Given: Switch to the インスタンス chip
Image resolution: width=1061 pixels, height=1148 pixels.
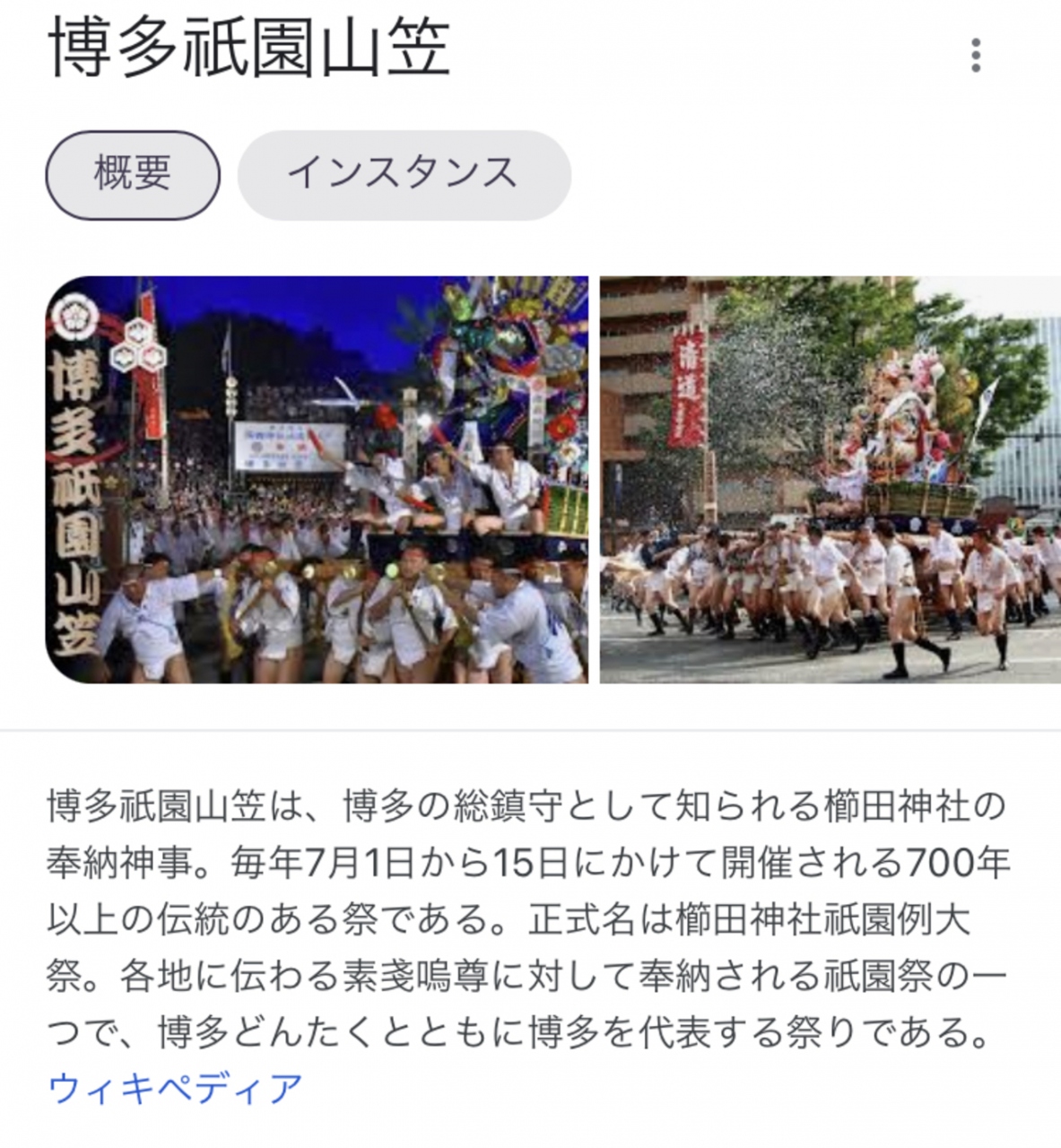Looking at the screenshot, I should tap(404, 175).
